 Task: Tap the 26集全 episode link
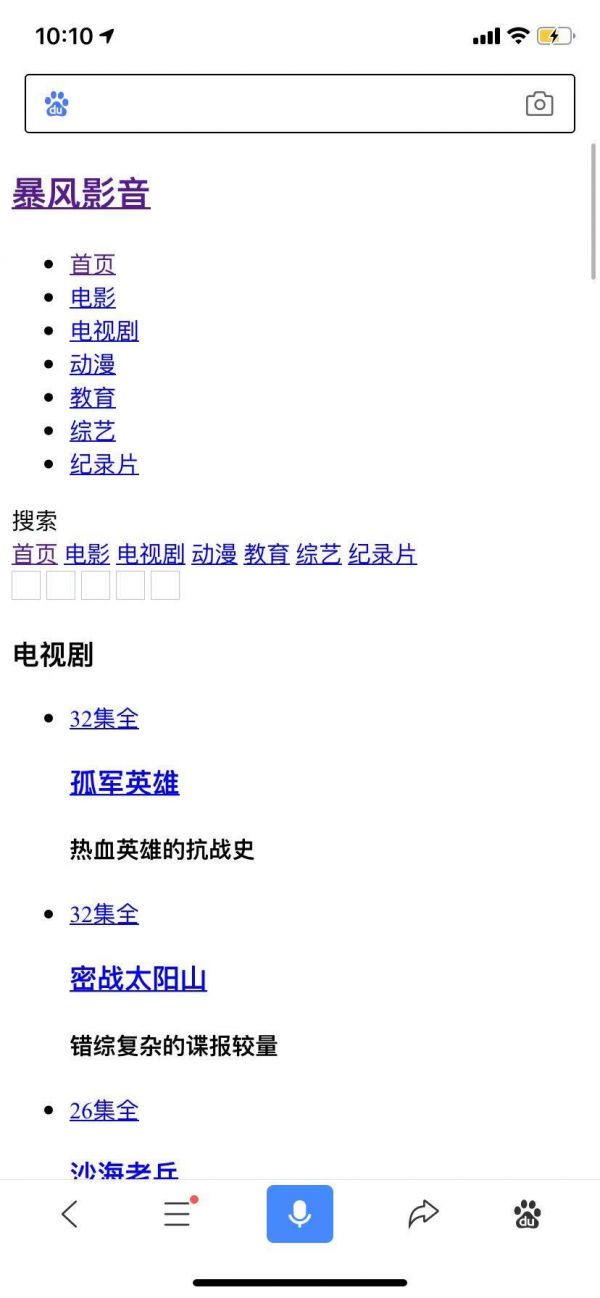click(x=104, y=1110)
